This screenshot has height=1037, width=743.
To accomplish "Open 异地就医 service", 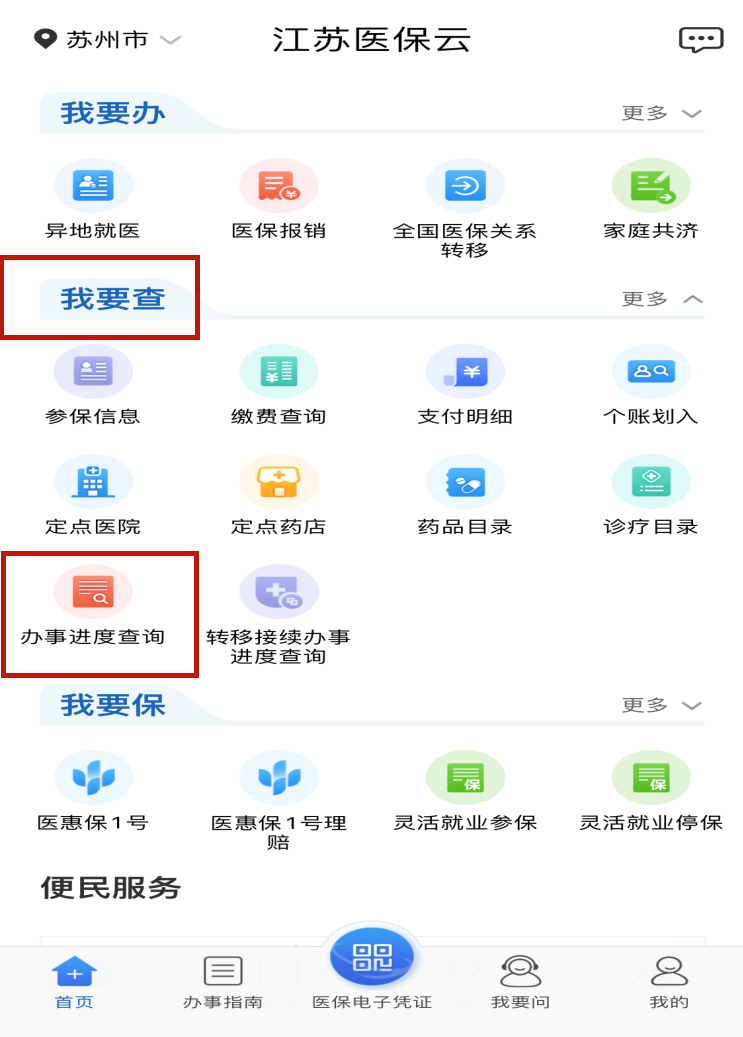I will tap(93, 199).
